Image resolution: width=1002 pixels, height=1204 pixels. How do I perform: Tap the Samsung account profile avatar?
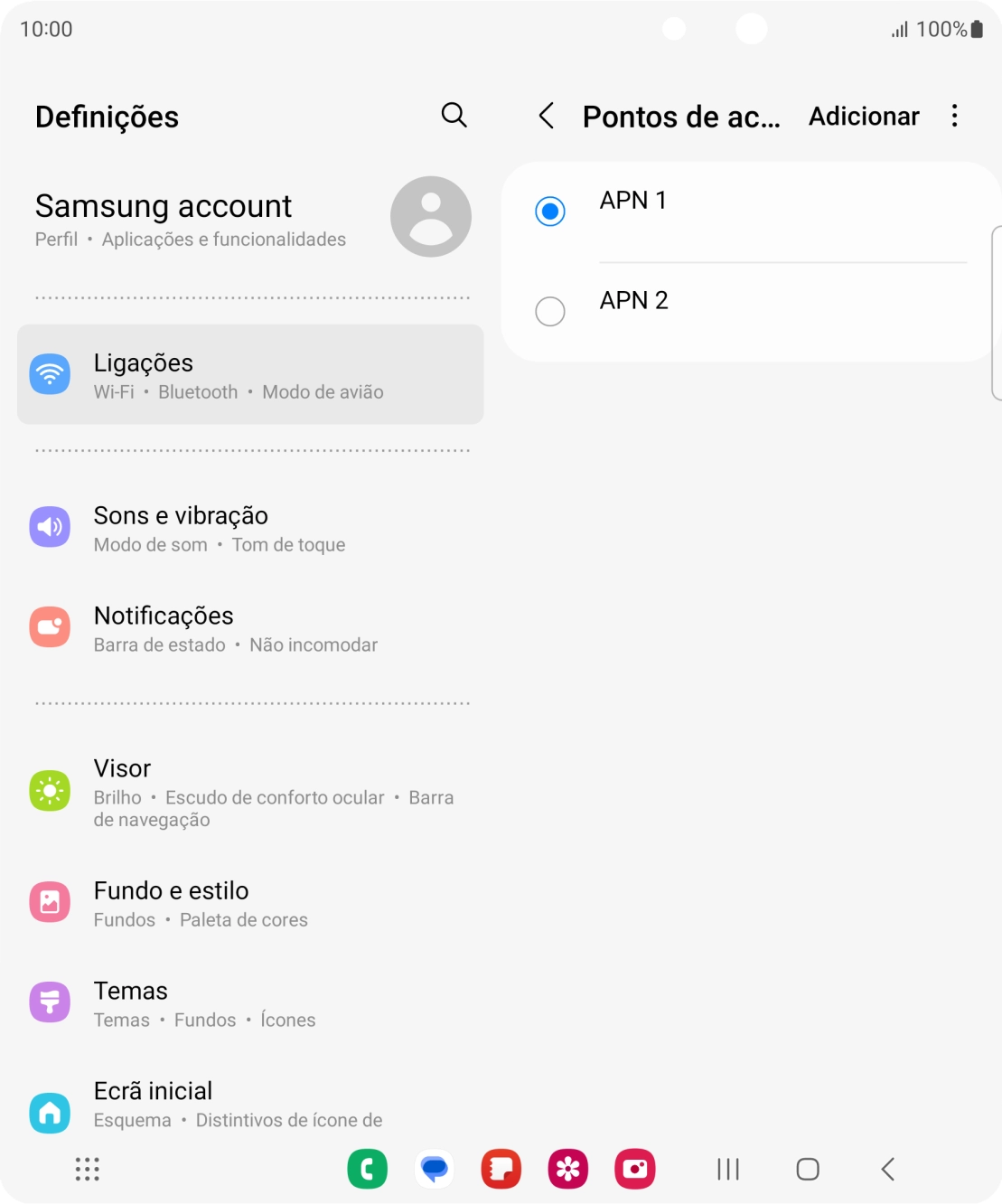click(x=431, y=217)
